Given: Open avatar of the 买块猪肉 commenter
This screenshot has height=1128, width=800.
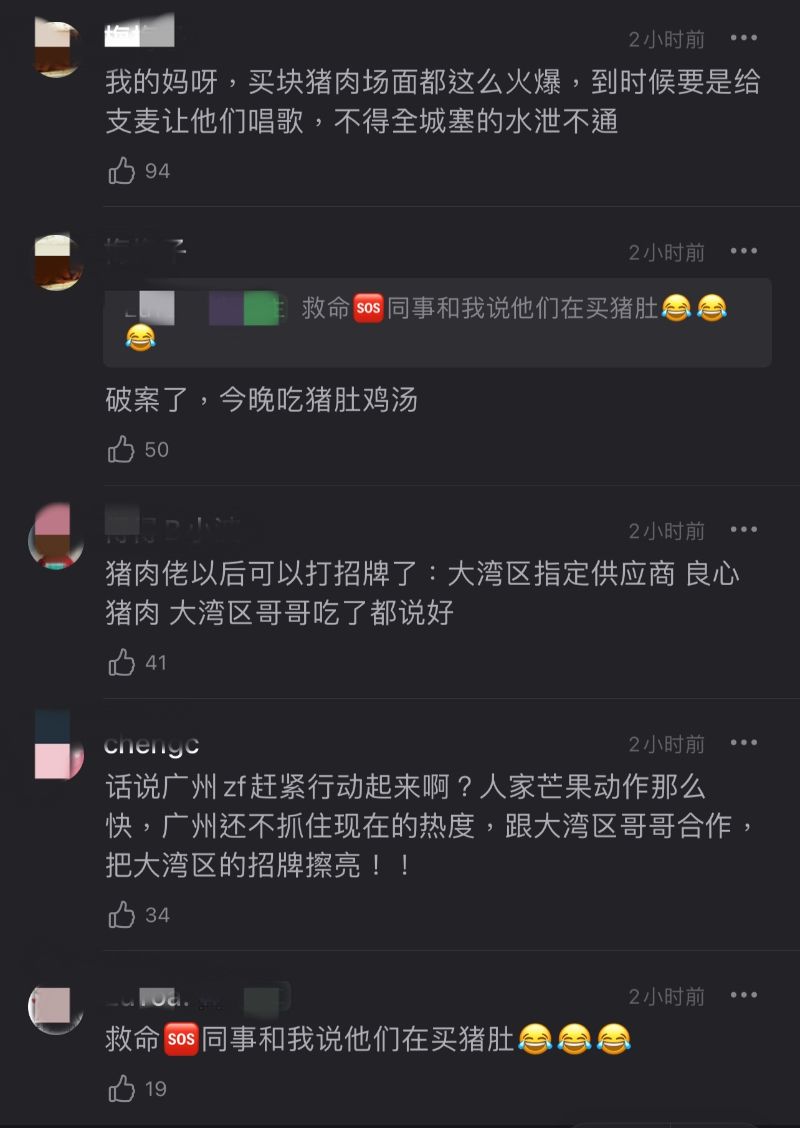Looking at the screenshot, I should click(57, 48).
